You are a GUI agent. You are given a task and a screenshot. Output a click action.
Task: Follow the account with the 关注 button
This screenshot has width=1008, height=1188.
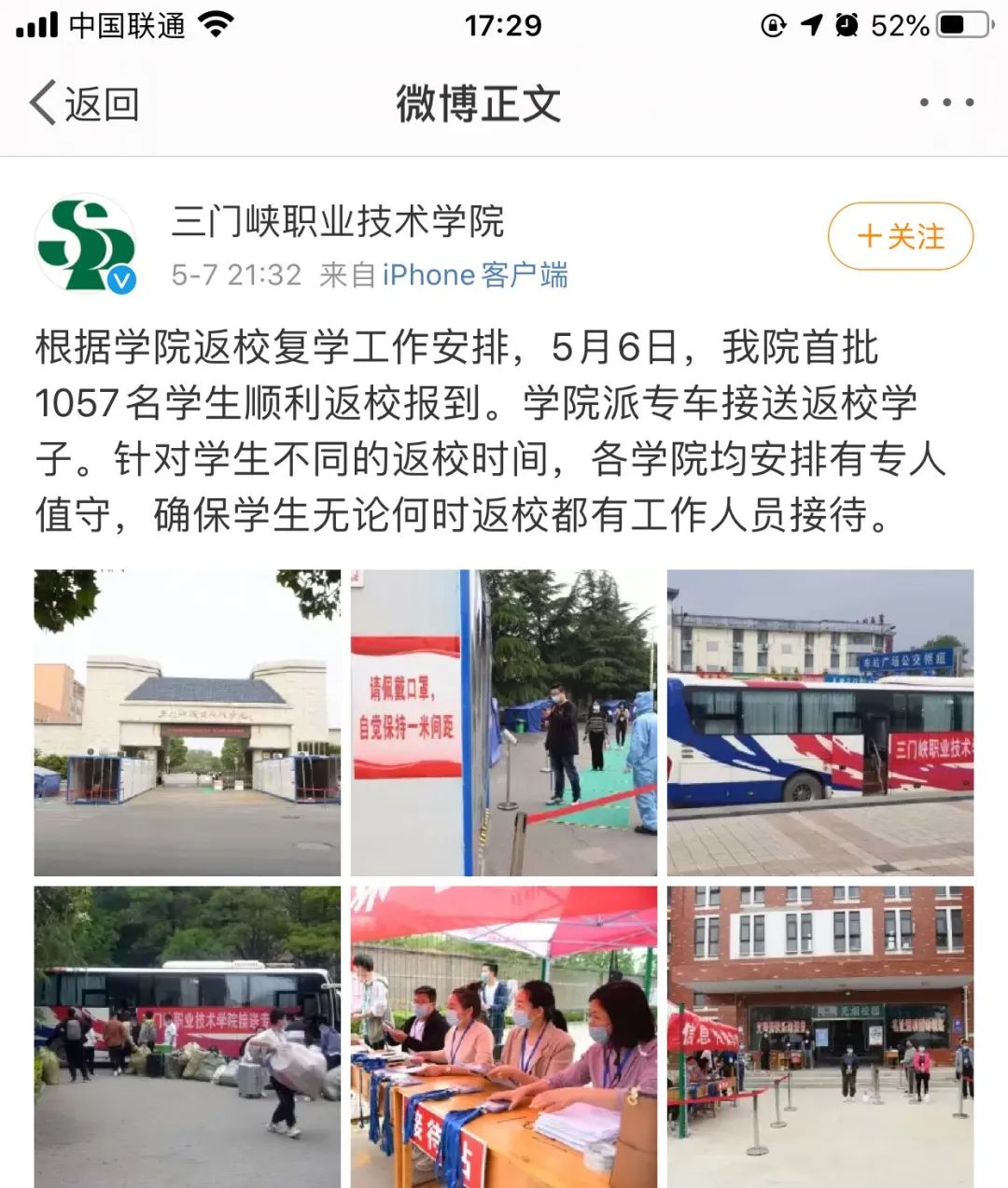tap(901, 236)
